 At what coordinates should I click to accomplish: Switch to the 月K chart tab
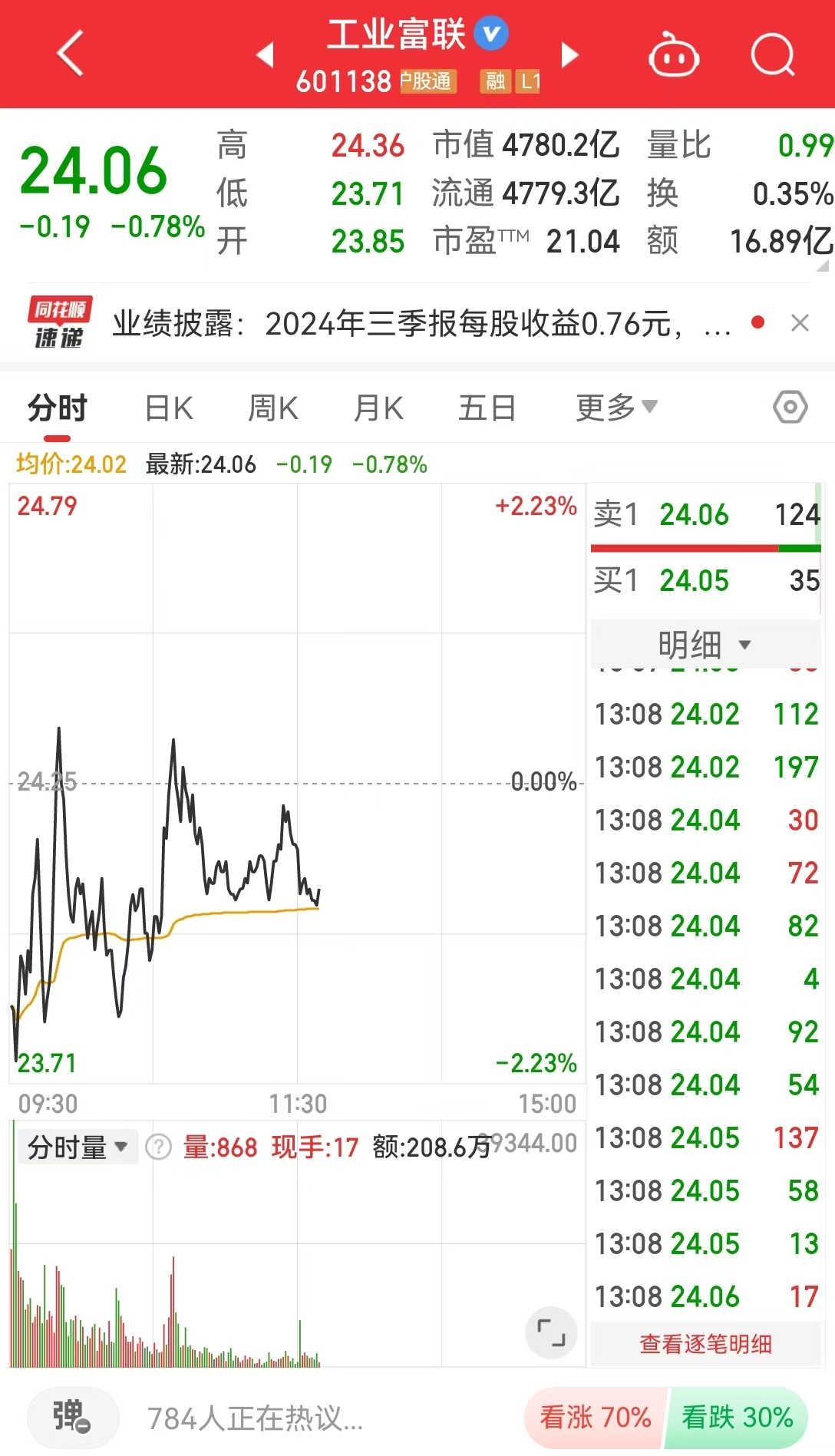point(378,408)
